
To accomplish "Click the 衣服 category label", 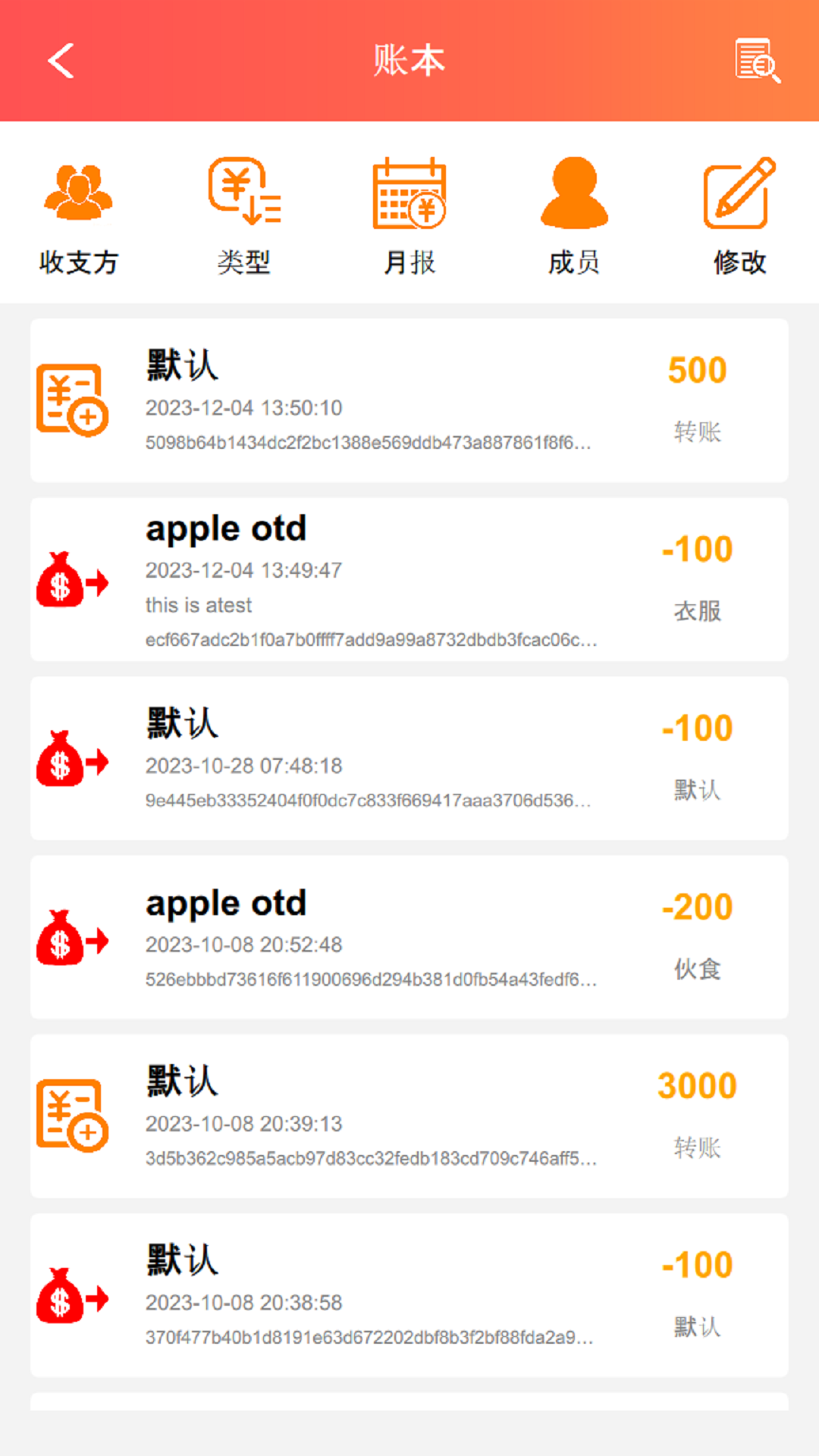I will pos(698,610).
